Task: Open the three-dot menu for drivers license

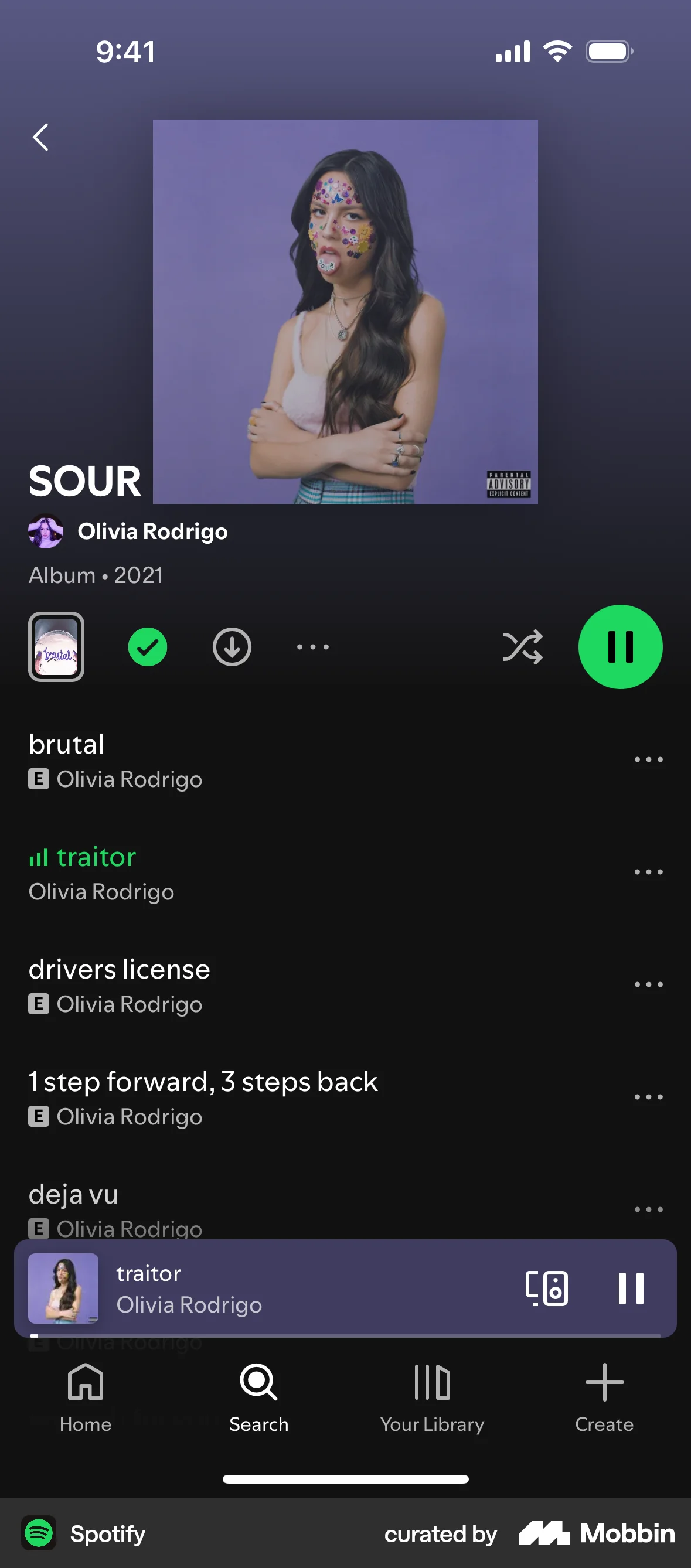Action: 648,984
